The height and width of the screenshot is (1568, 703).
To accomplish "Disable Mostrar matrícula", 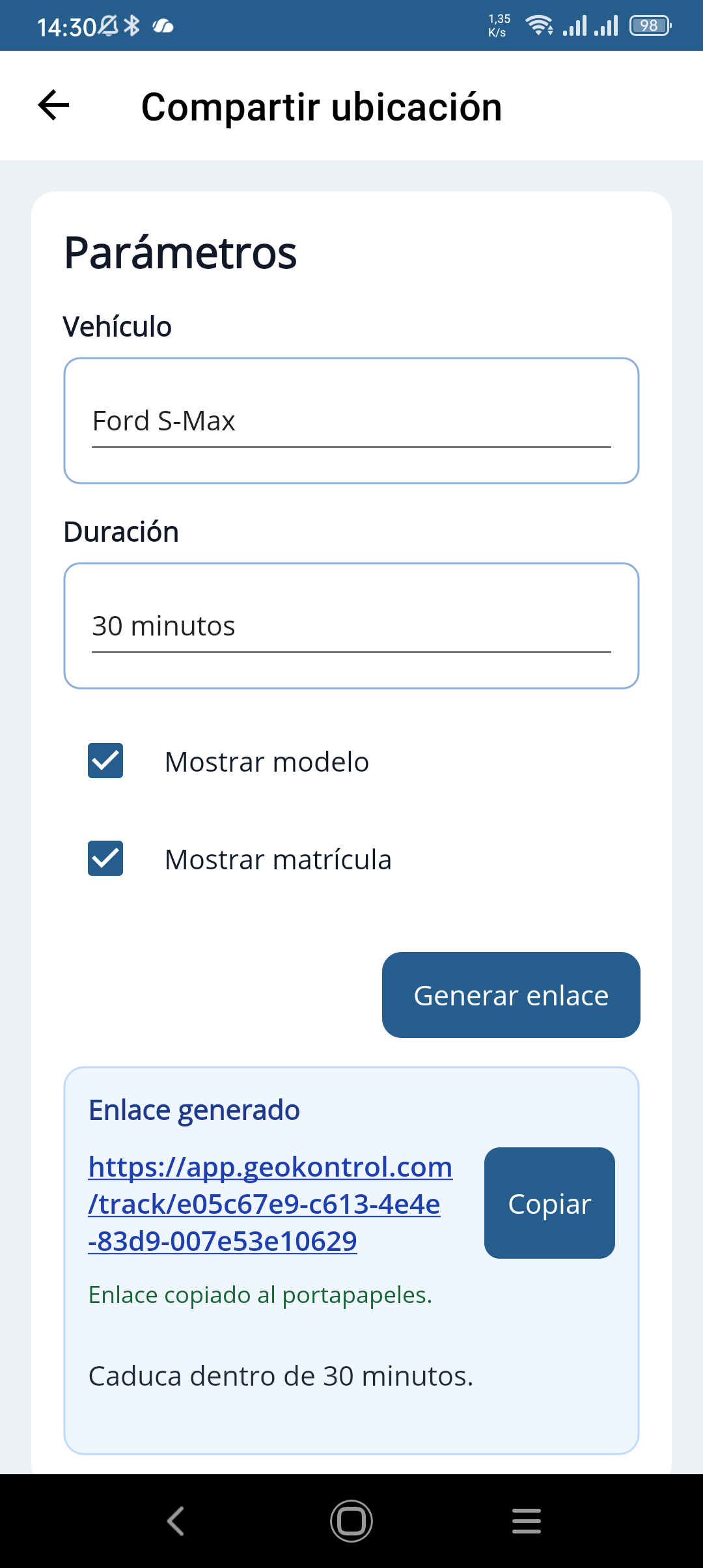I will (105, 859).
